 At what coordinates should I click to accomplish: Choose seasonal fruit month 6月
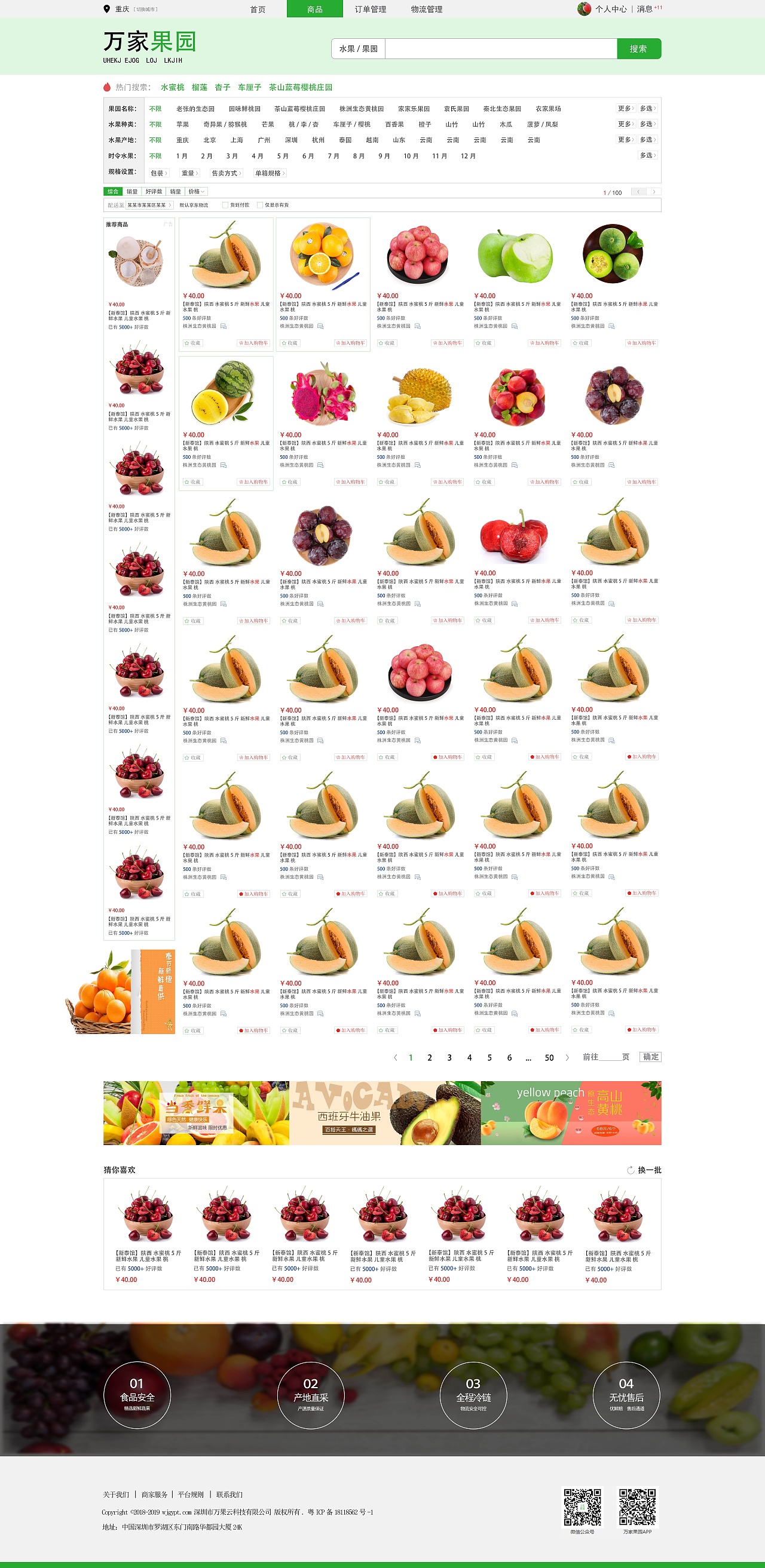tap(308, 156)
